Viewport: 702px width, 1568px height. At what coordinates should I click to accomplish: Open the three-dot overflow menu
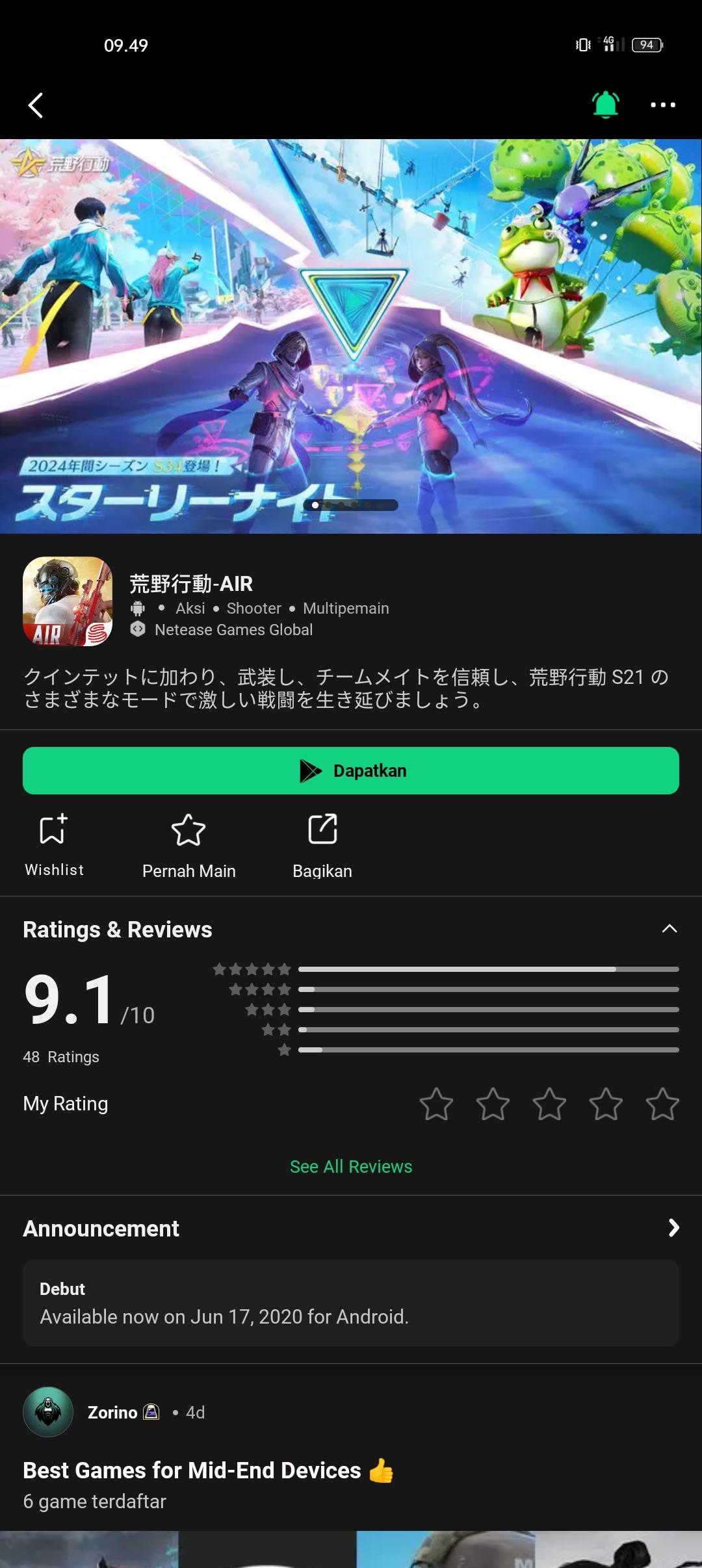click(662, 105)
